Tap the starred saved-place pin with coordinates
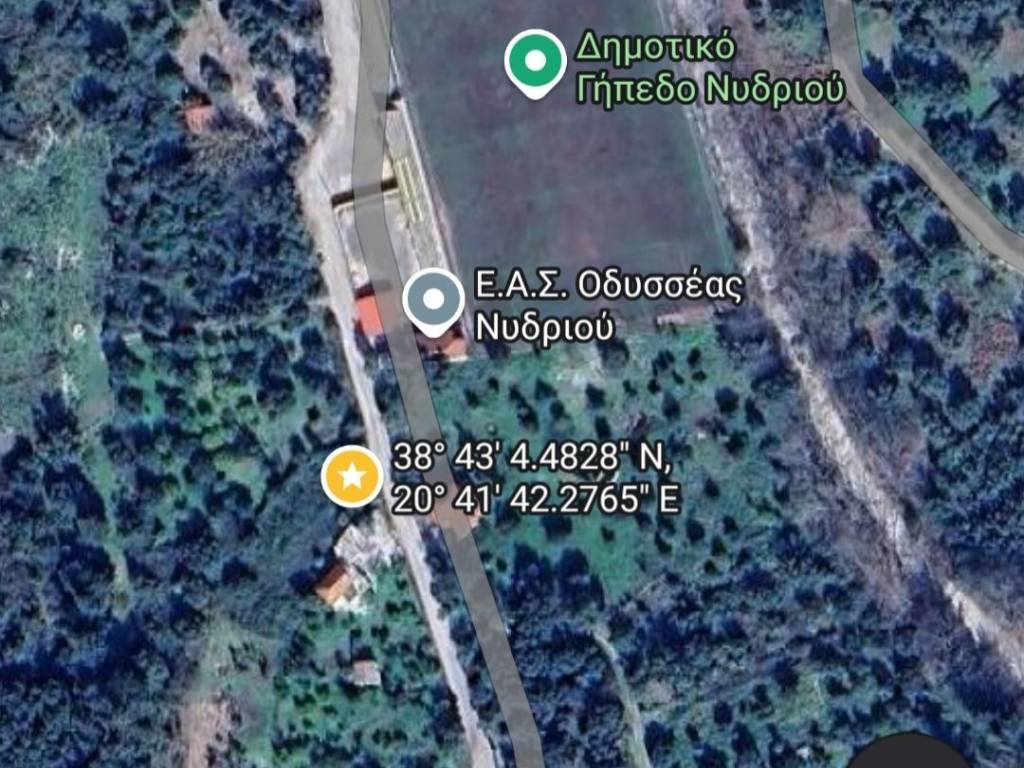Viewport: 1024px width, 768px height. pyautogui.click(x=352, y=477)
